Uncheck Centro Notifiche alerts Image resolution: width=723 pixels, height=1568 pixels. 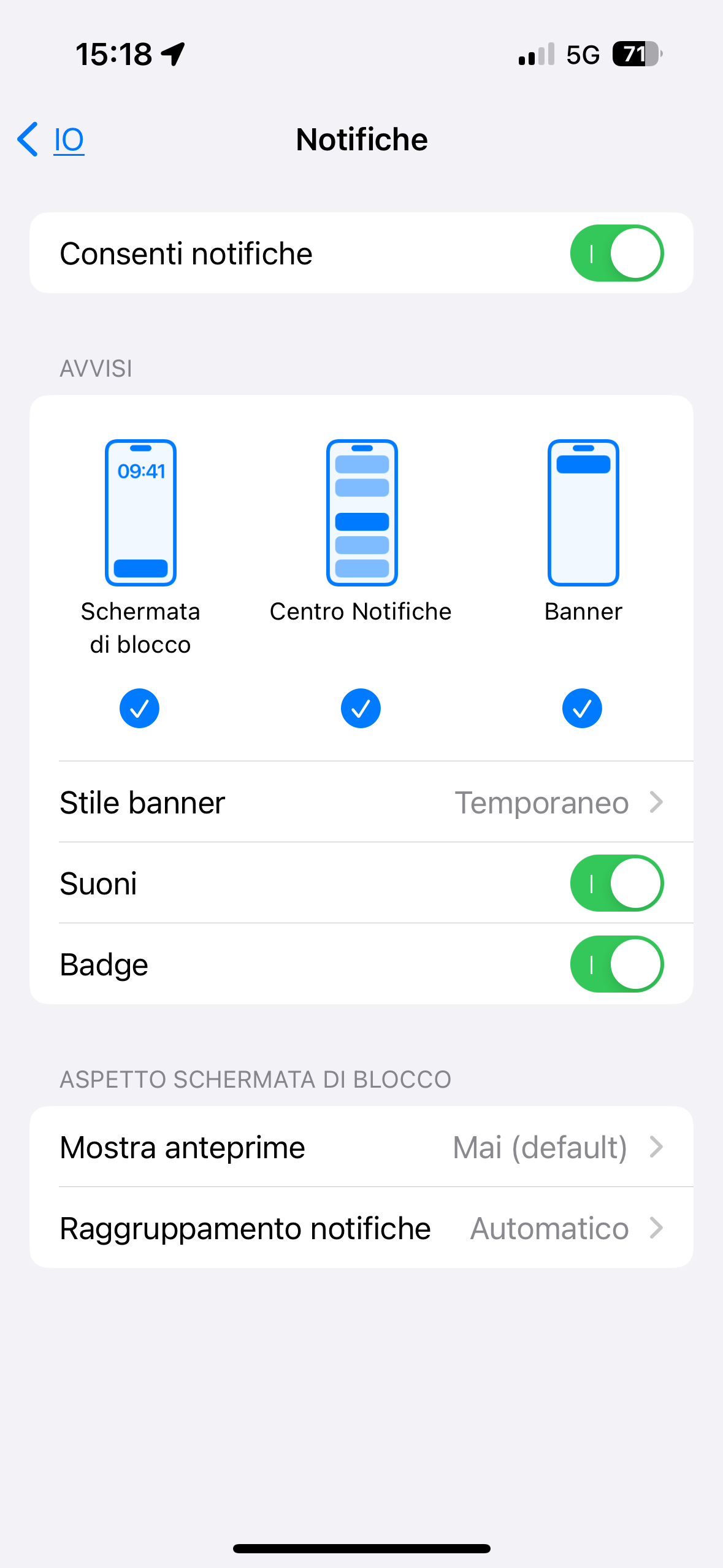coord(361,709)
